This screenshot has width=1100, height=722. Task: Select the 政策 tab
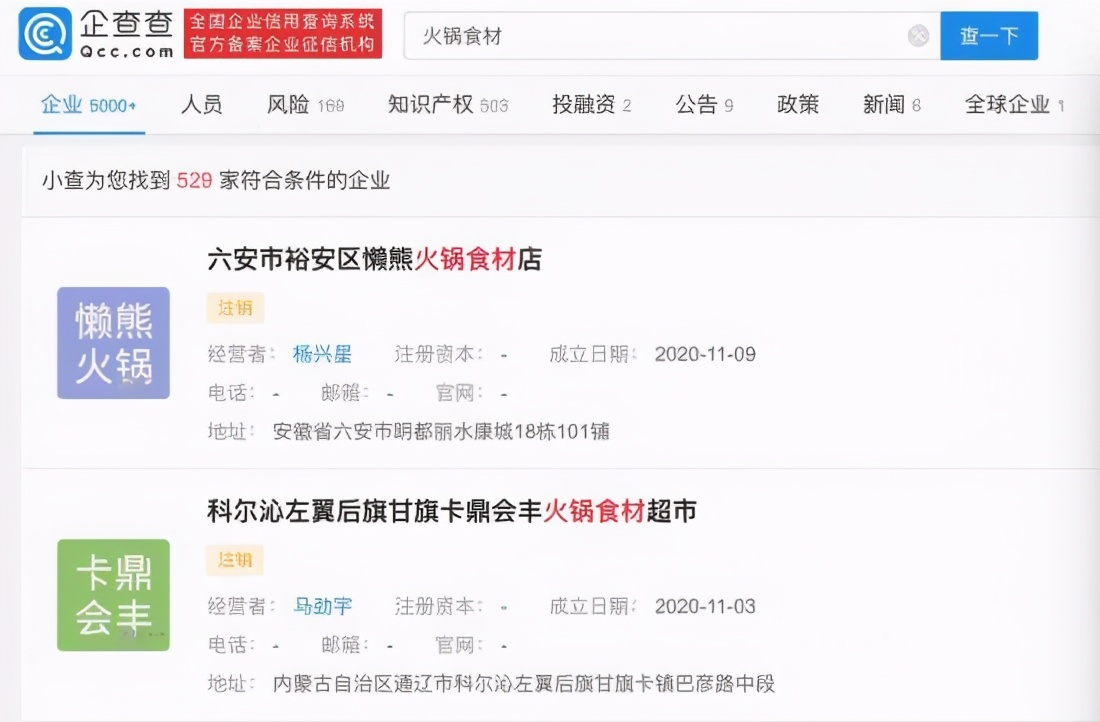coord(798,105)
